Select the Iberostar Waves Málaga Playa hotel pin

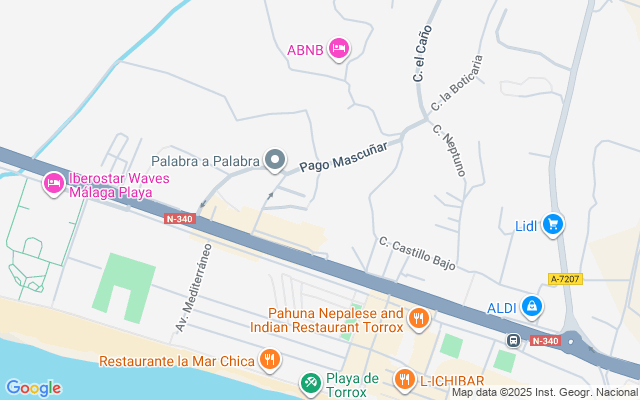[54, 183]
